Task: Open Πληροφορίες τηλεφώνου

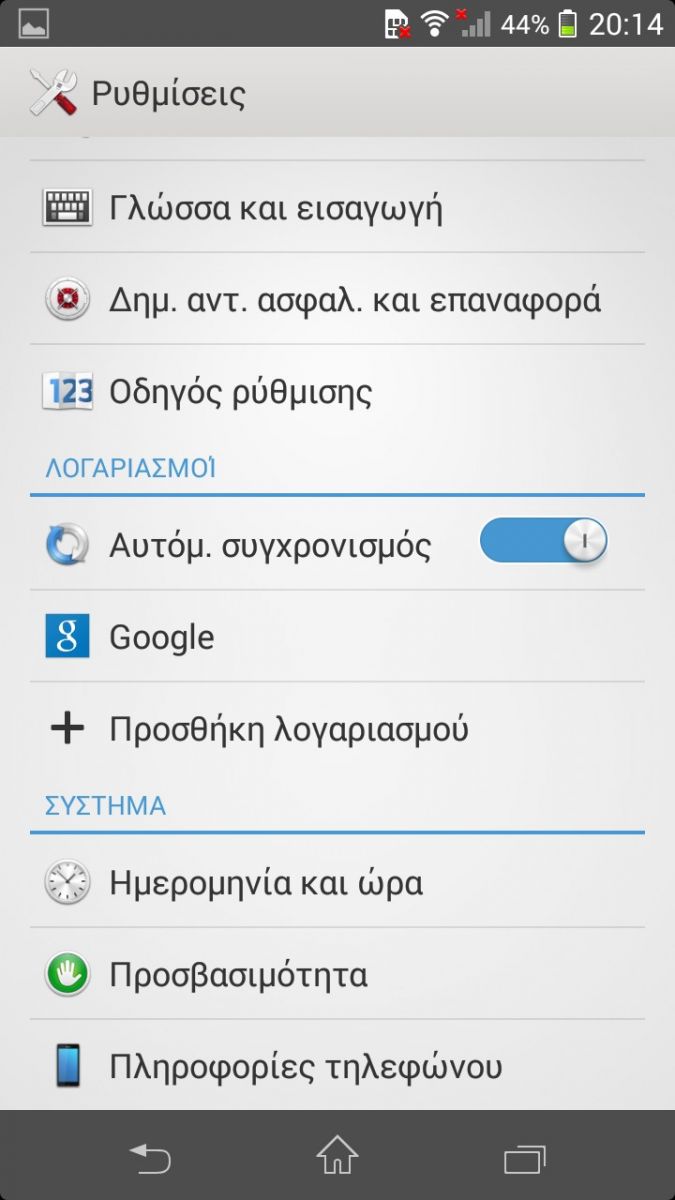Action: click(337, 1066)
